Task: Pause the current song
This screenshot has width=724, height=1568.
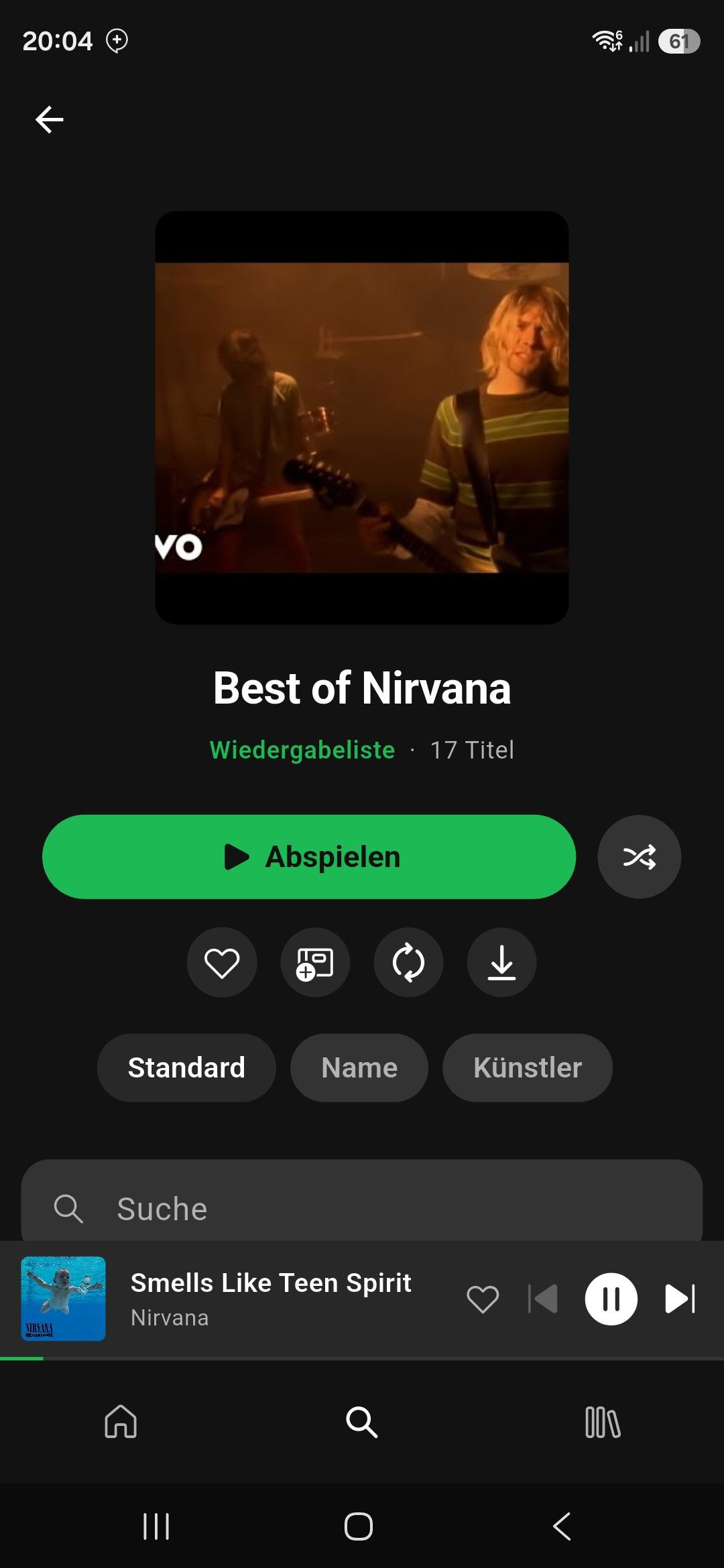Action: coord(611,1299)
